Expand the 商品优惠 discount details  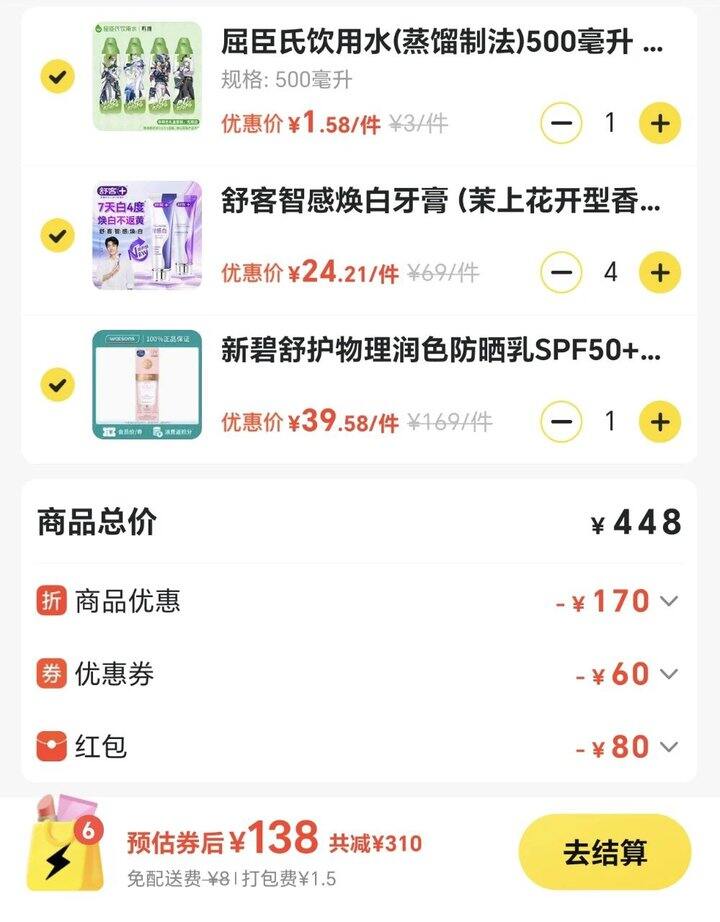669,601
